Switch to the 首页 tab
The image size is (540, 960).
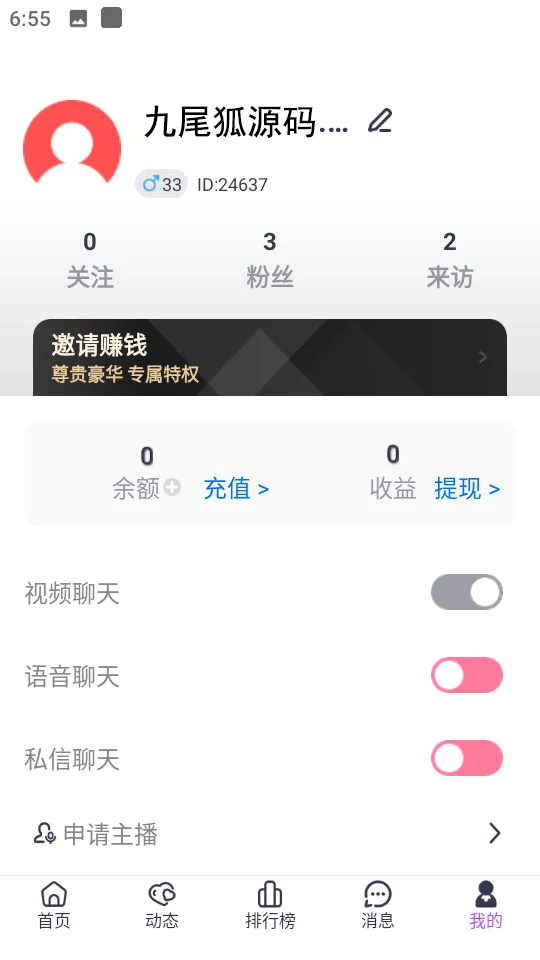pos(54,905)
